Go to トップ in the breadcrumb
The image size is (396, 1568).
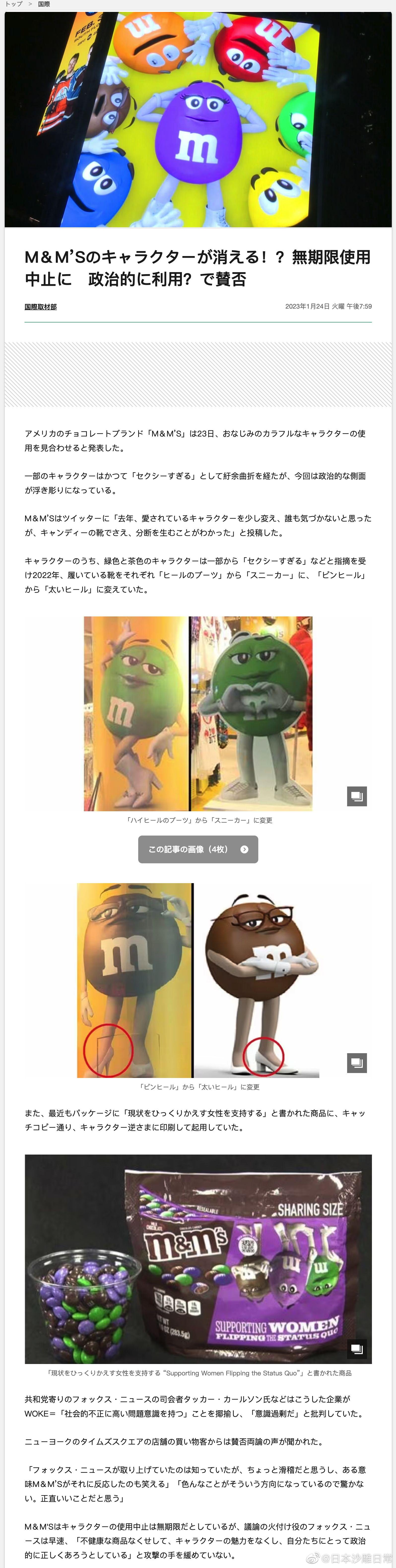13,4
